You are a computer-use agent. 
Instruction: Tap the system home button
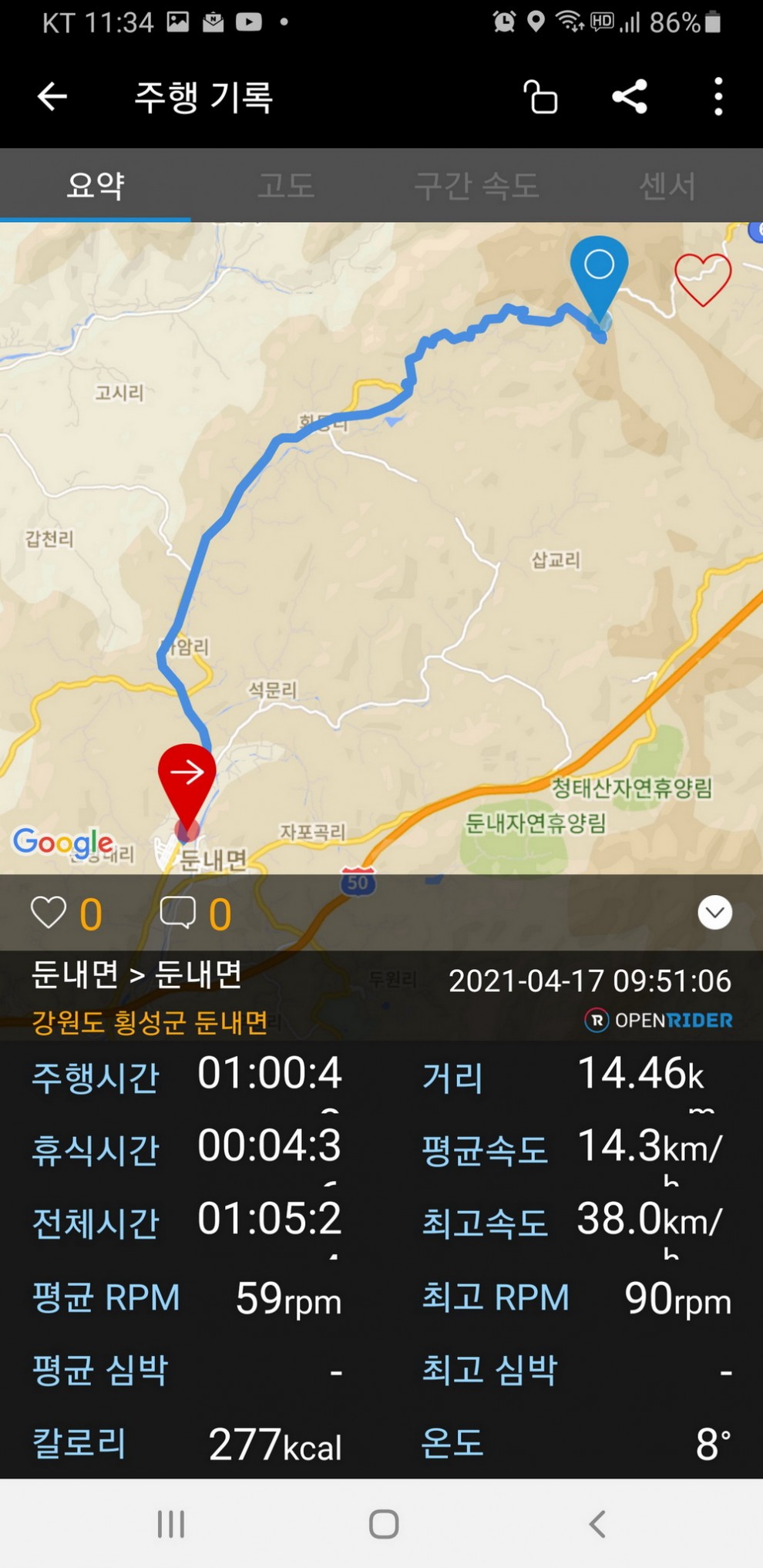pos(383,1524)
